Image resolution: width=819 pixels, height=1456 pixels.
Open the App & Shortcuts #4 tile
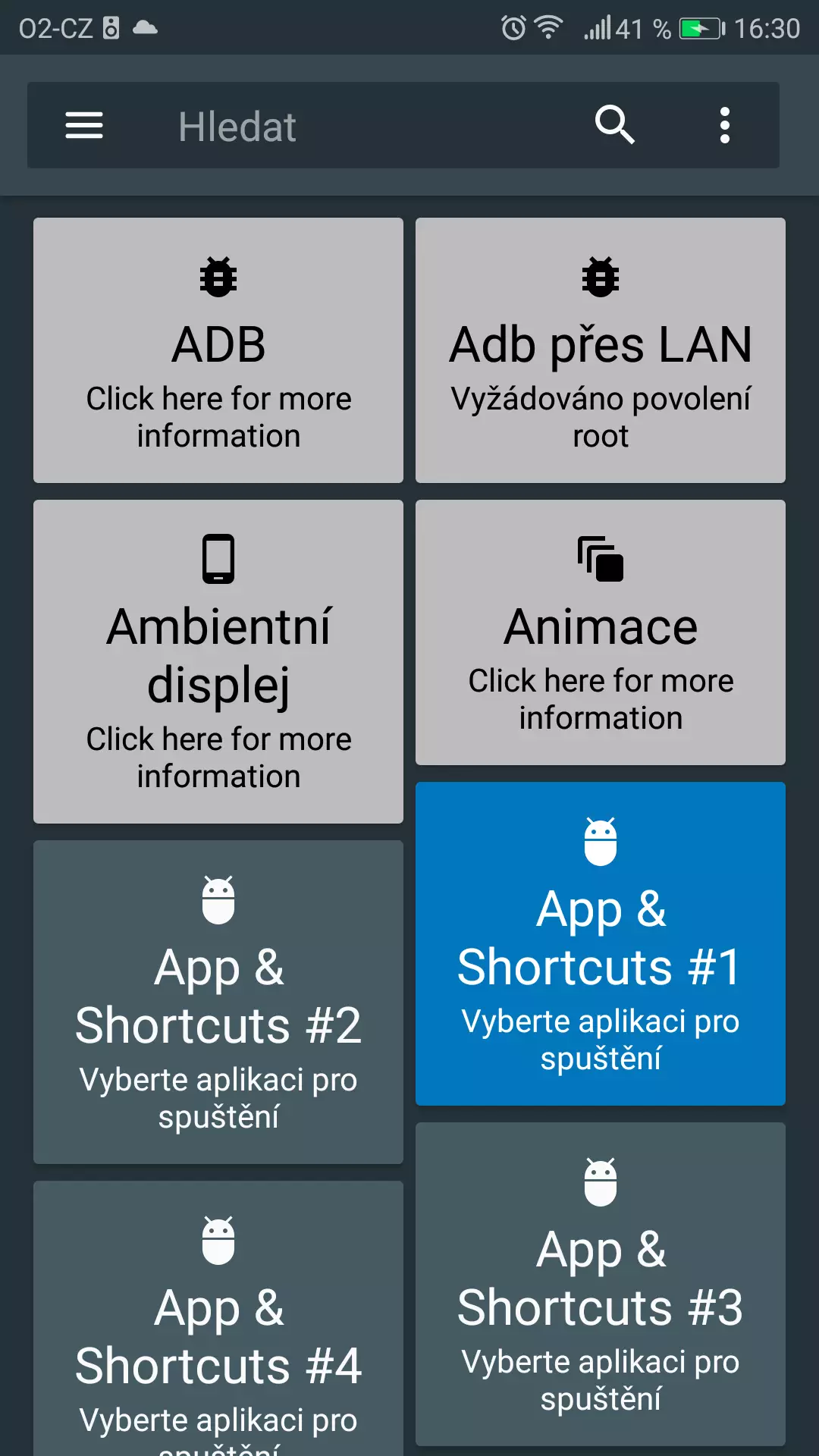click(218, 1318)
